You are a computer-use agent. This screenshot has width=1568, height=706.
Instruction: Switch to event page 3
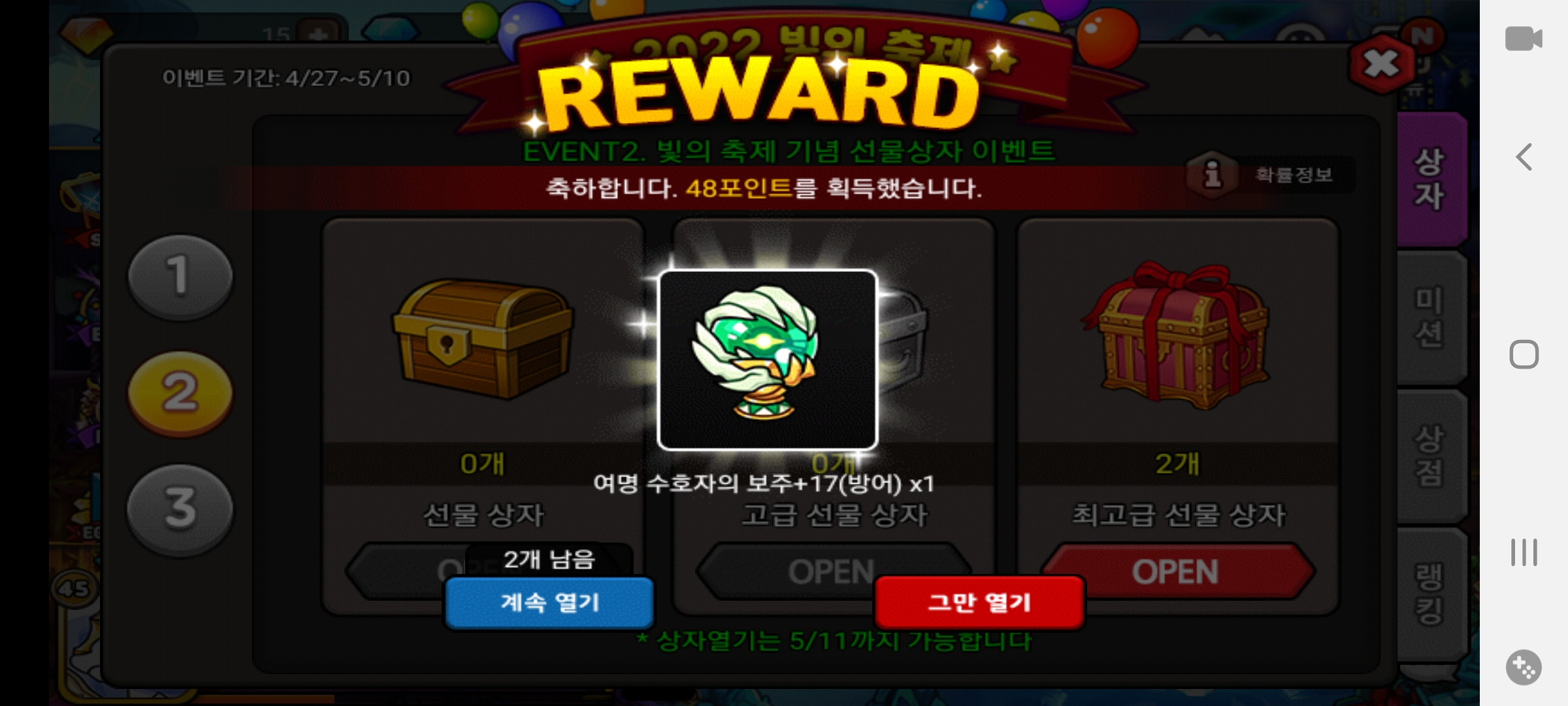[x=180, y=509]
